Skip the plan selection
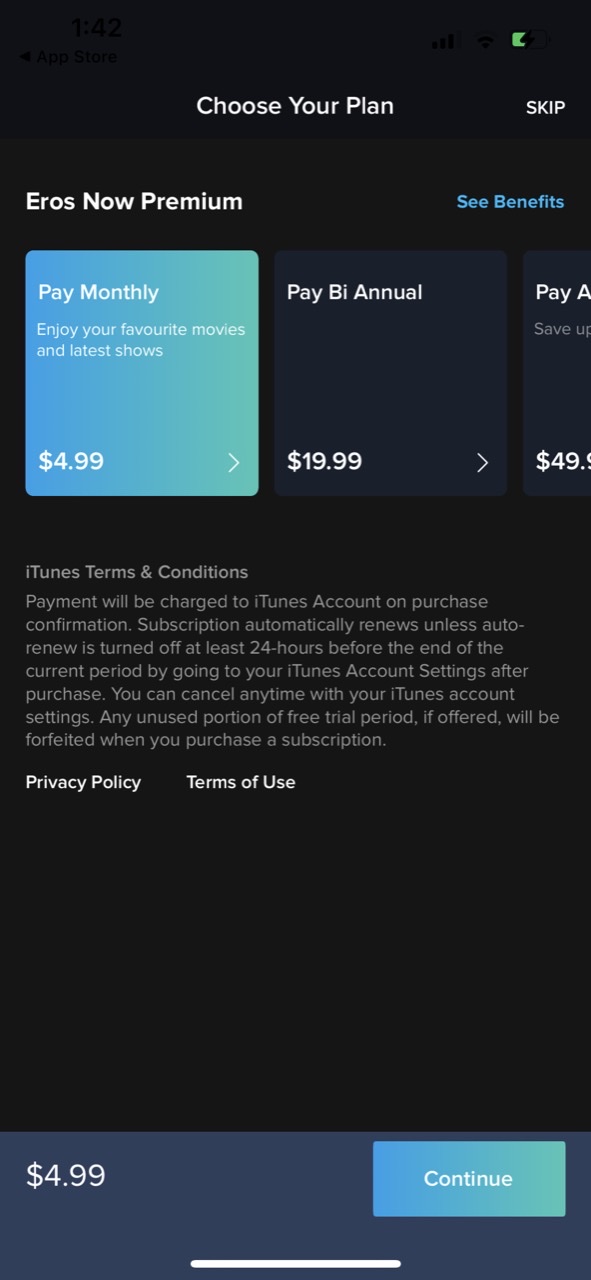 coord(545,107)
